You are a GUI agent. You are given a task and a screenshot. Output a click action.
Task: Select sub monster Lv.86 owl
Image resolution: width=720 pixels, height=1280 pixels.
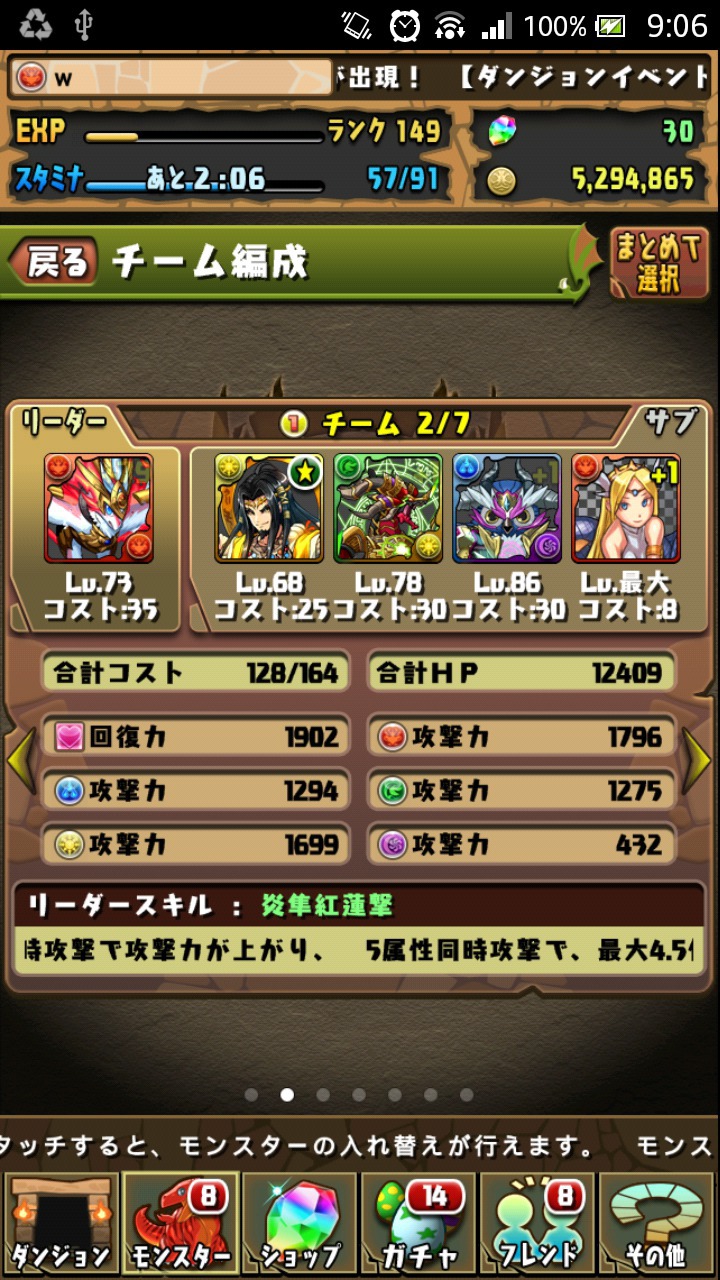(506, 507)
